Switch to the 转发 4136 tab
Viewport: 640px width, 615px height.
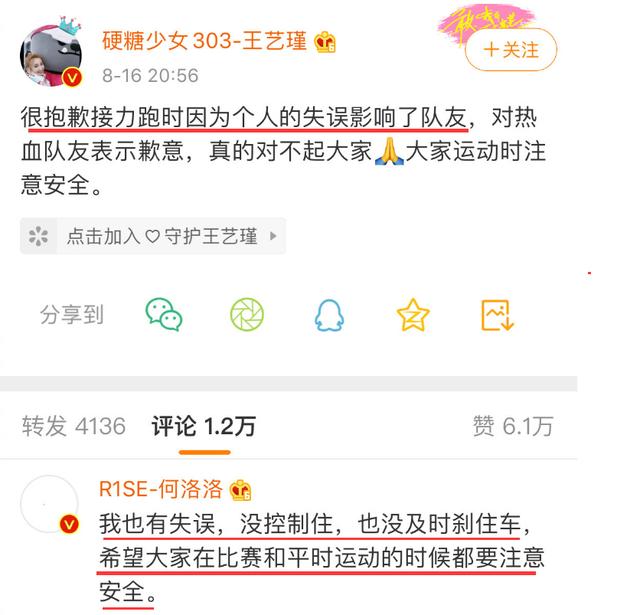74,427
